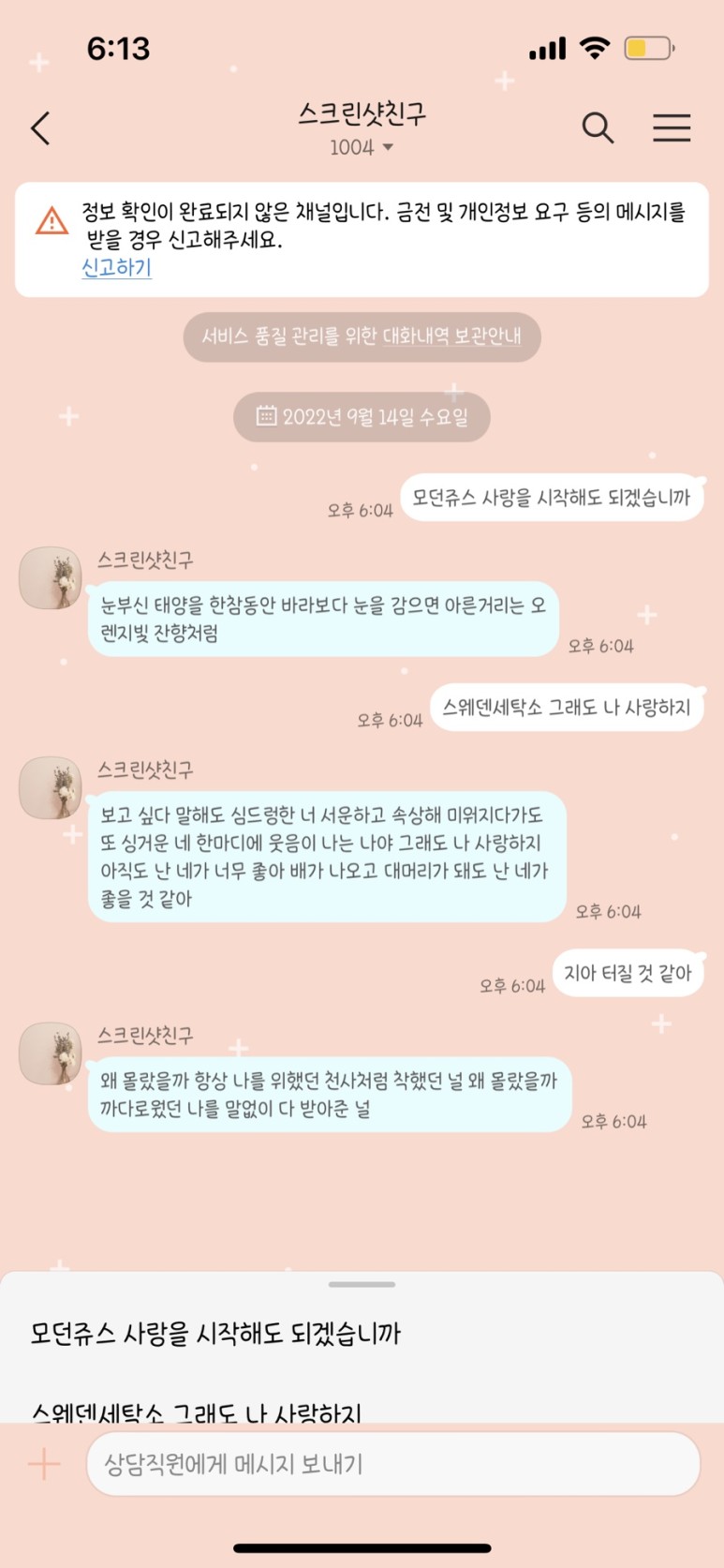Image resolution: width=724 pixels, height=1568 pixels.
Task: Tap the suggestion panel drag handle
Action: (x=362, y=1284)
